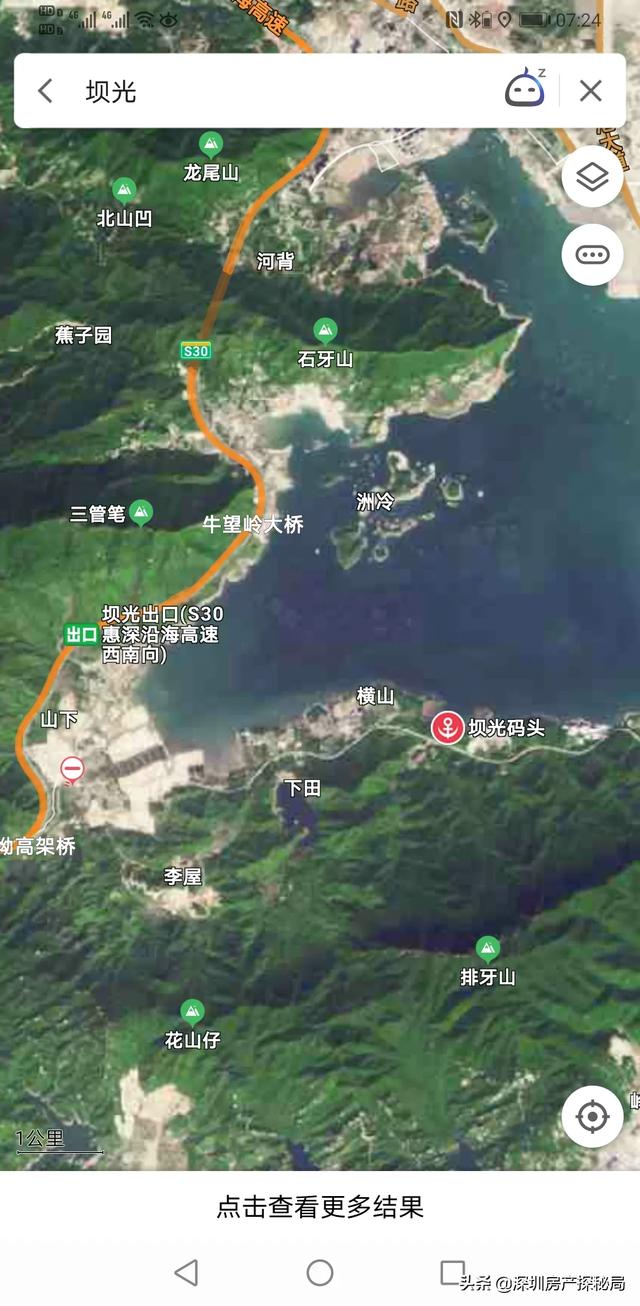Tap 点击查看更多结果 to view more results
The width and height of the screenshot is (640, 1306).
(320, 1206)
